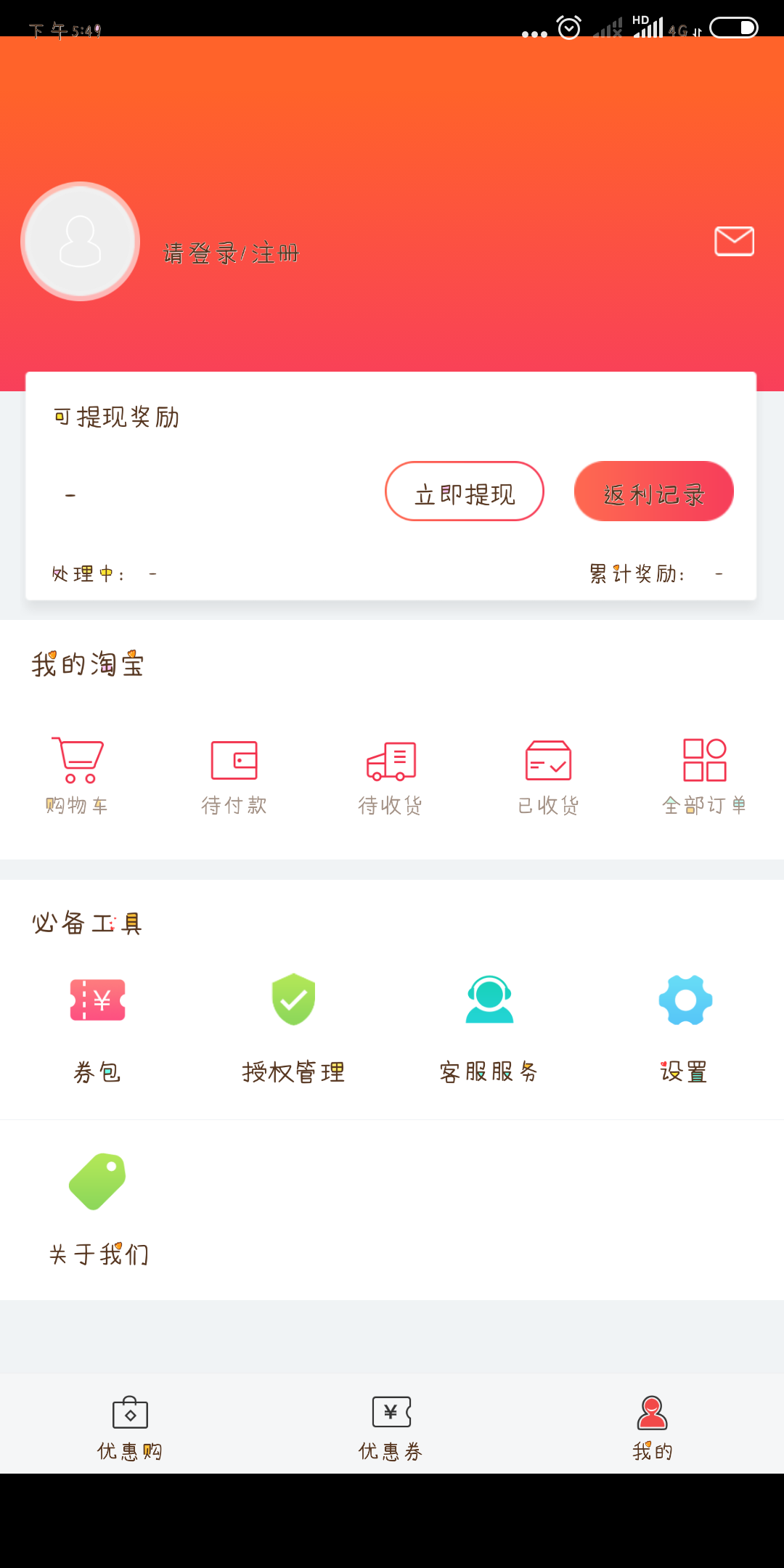The image size is (784, 1568).
Task: Open 返利记录 rebate records
Action: click(653, 491)
